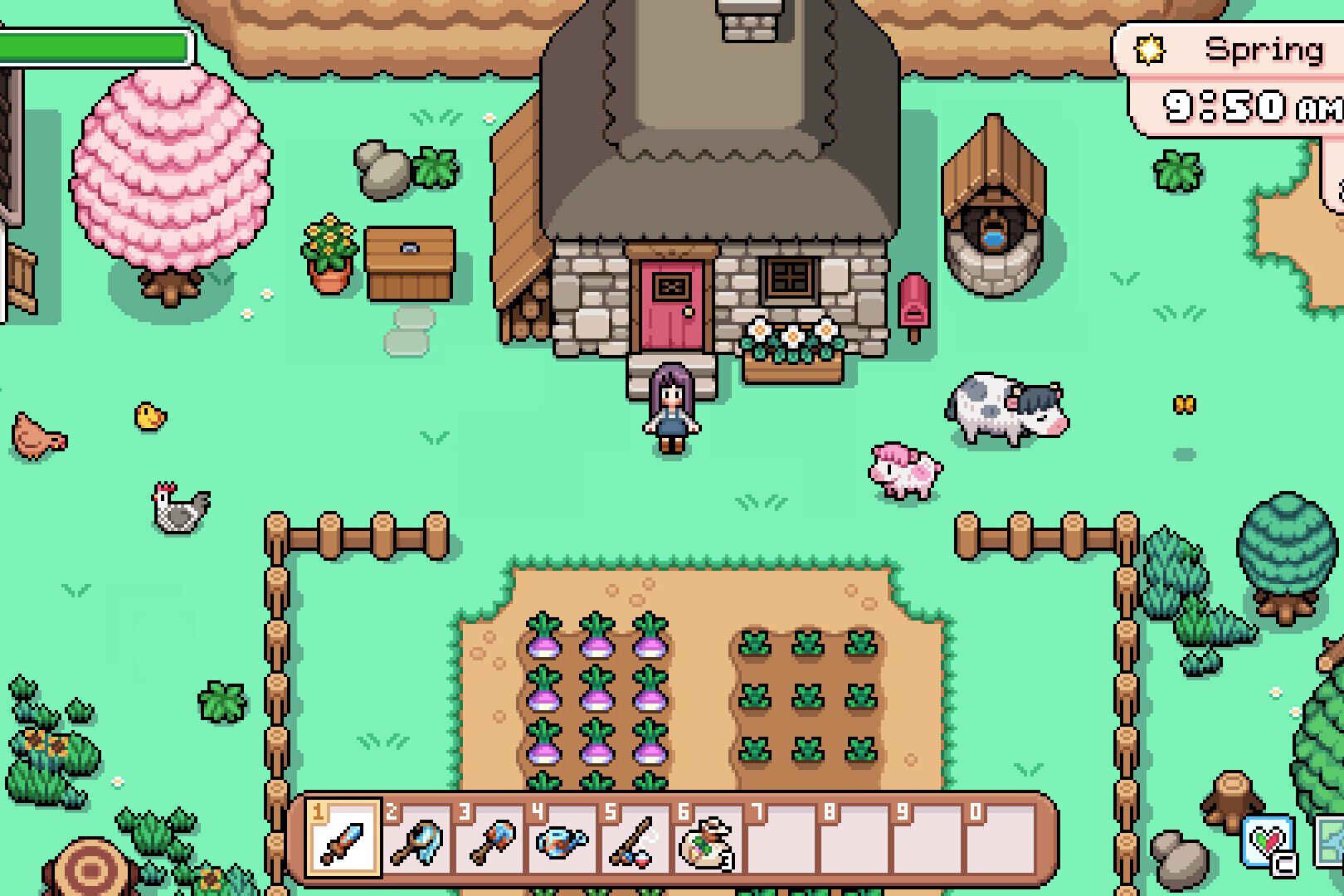This screenshot has width=1344, height=896.
Task: Select the tool in hotbar slot 2
Action: (416, 838)
